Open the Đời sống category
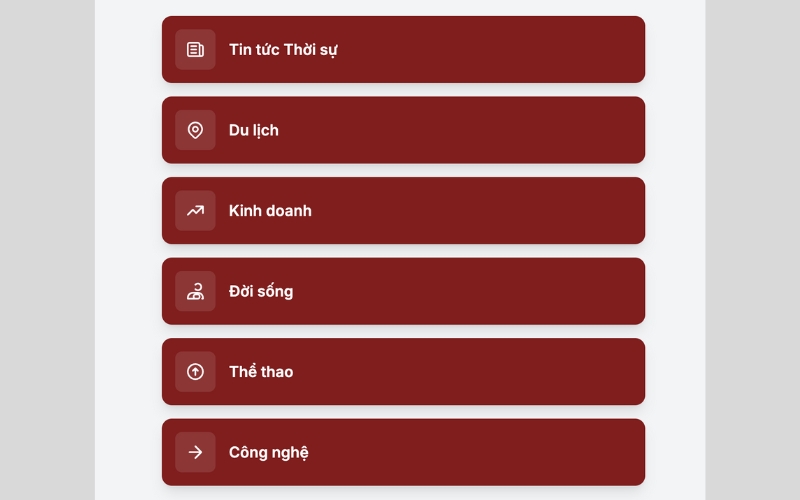The width and height of the screenshot is (800, 500). 403,291
